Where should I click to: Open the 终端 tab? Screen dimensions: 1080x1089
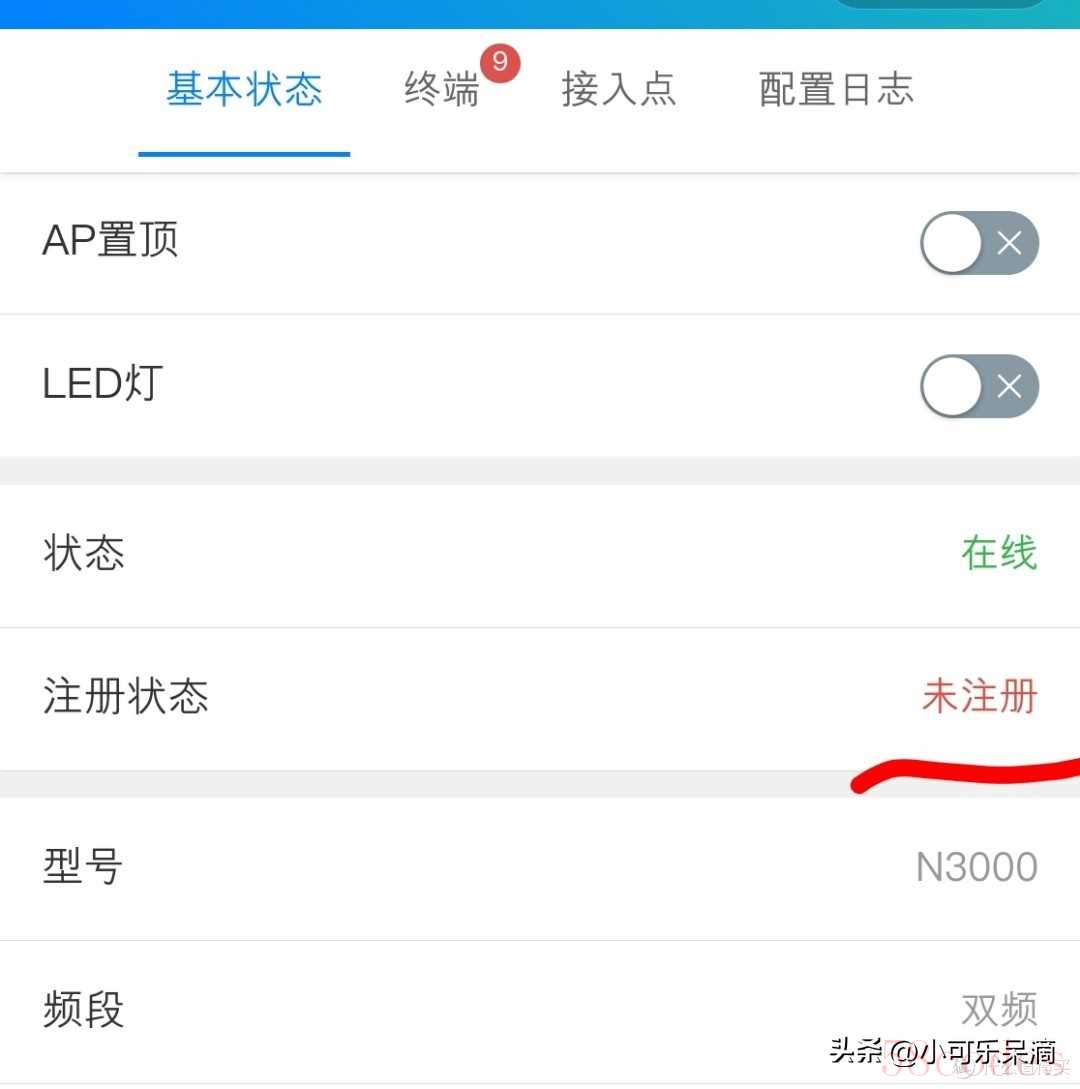coord(443,90)
